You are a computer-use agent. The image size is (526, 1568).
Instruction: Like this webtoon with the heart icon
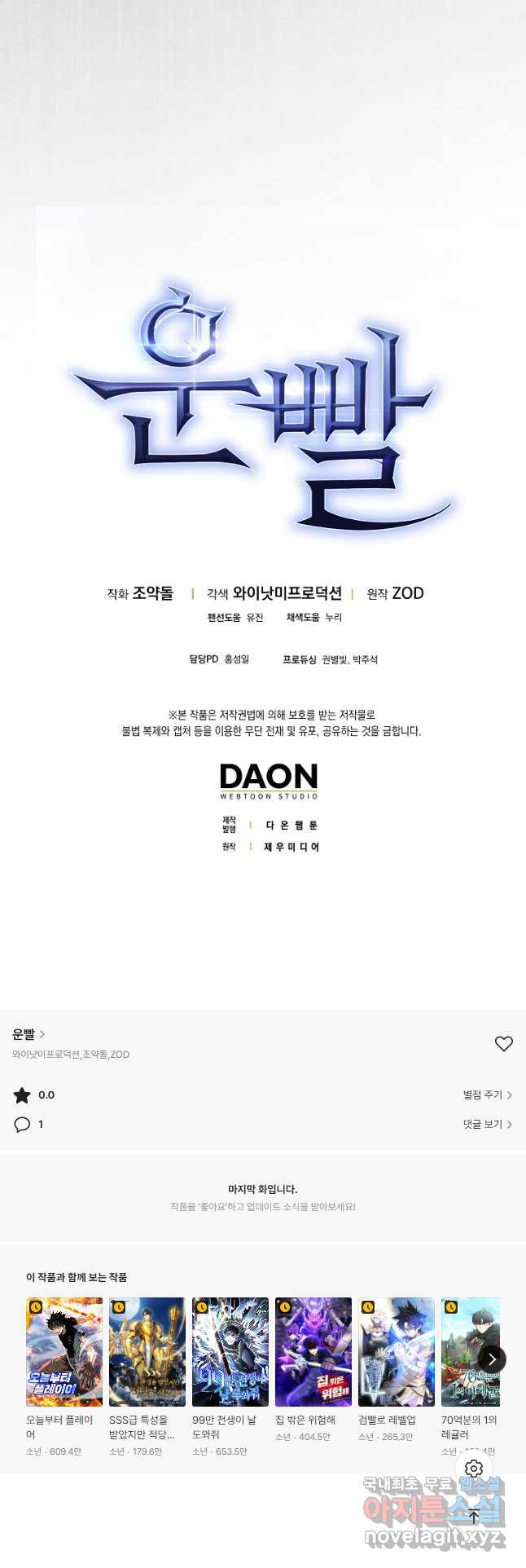click(x=503, y=1043)
